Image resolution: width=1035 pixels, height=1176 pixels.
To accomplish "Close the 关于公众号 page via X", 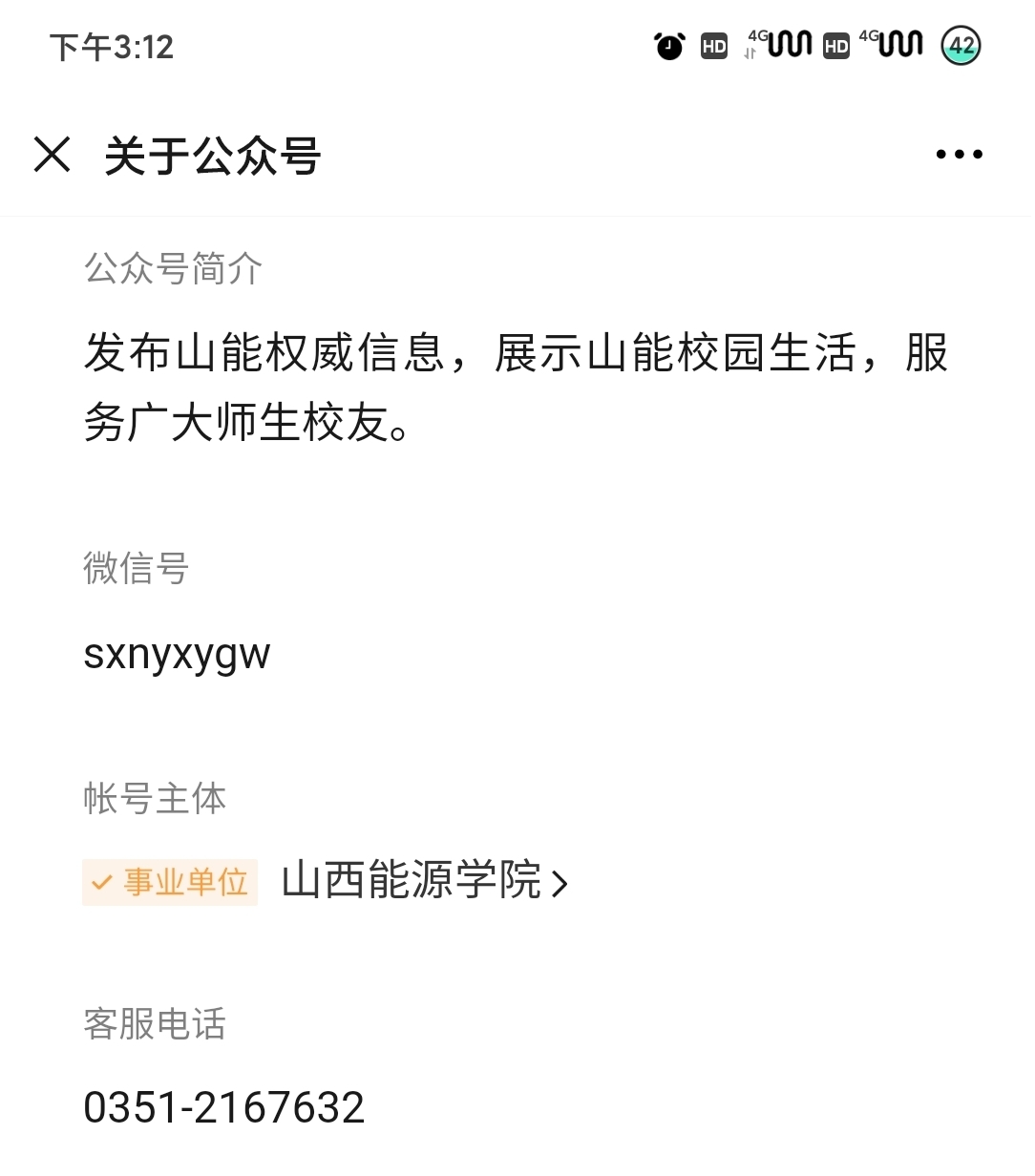I will 50,154.
